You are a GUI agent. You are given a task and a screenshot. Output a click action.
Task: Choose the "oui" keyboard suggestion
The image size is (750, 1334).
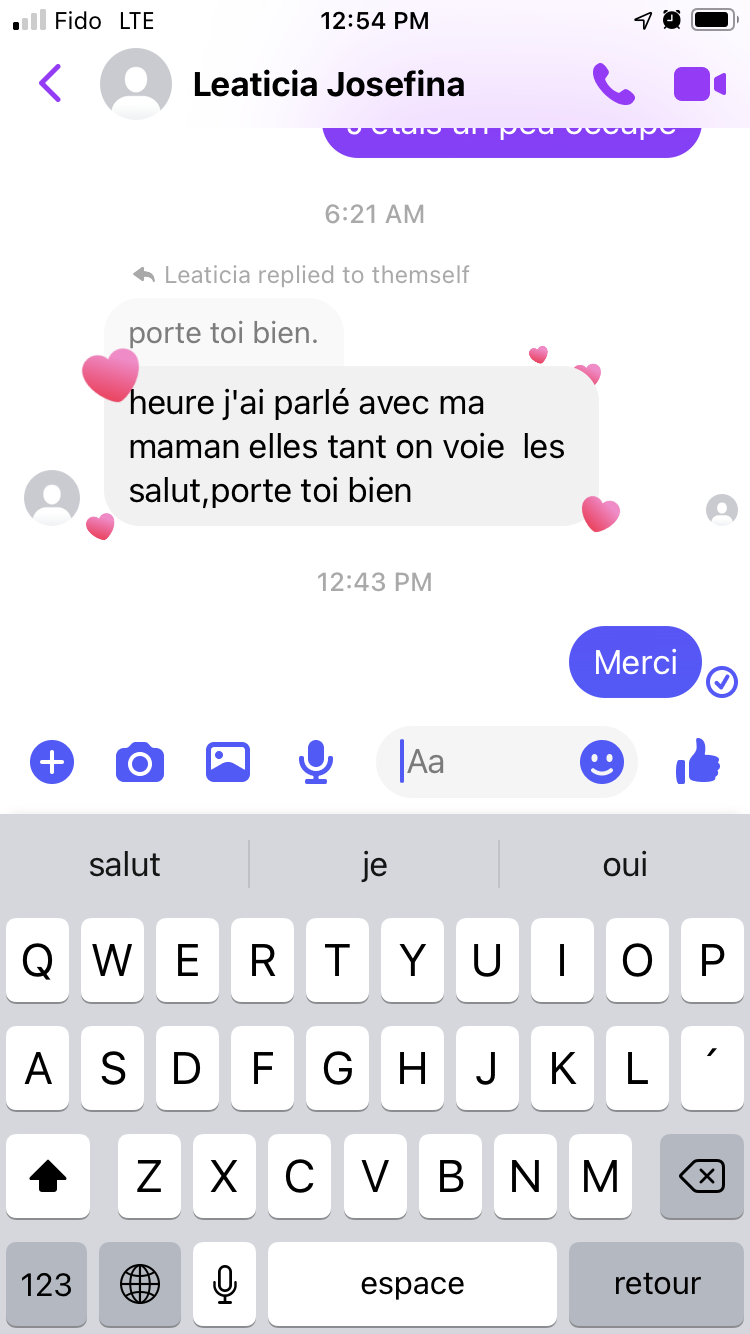pos(625,864)
